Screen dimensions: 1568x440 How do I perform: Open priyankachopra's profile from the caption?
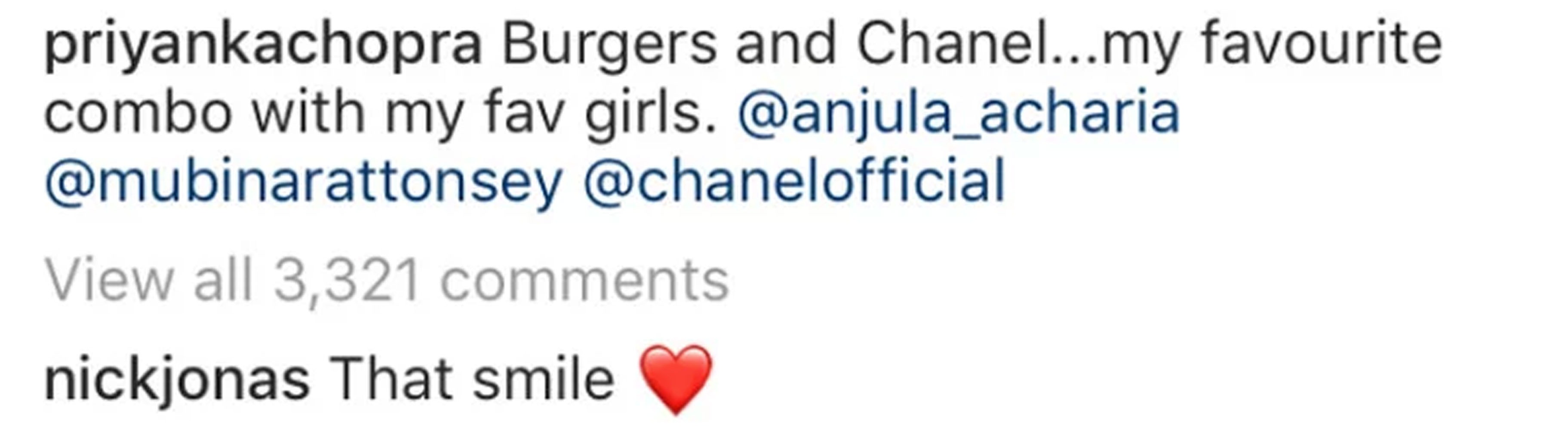pyautogui.click(x=263, y=46)
